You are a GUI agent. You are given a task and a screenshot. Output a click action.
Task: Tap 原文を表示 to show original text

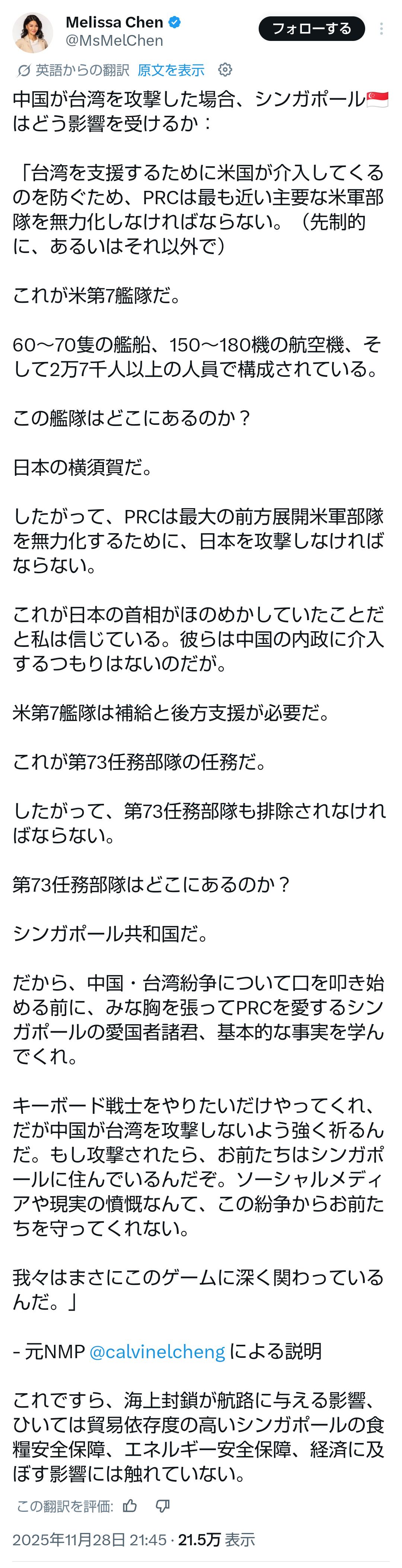point(170,70)
